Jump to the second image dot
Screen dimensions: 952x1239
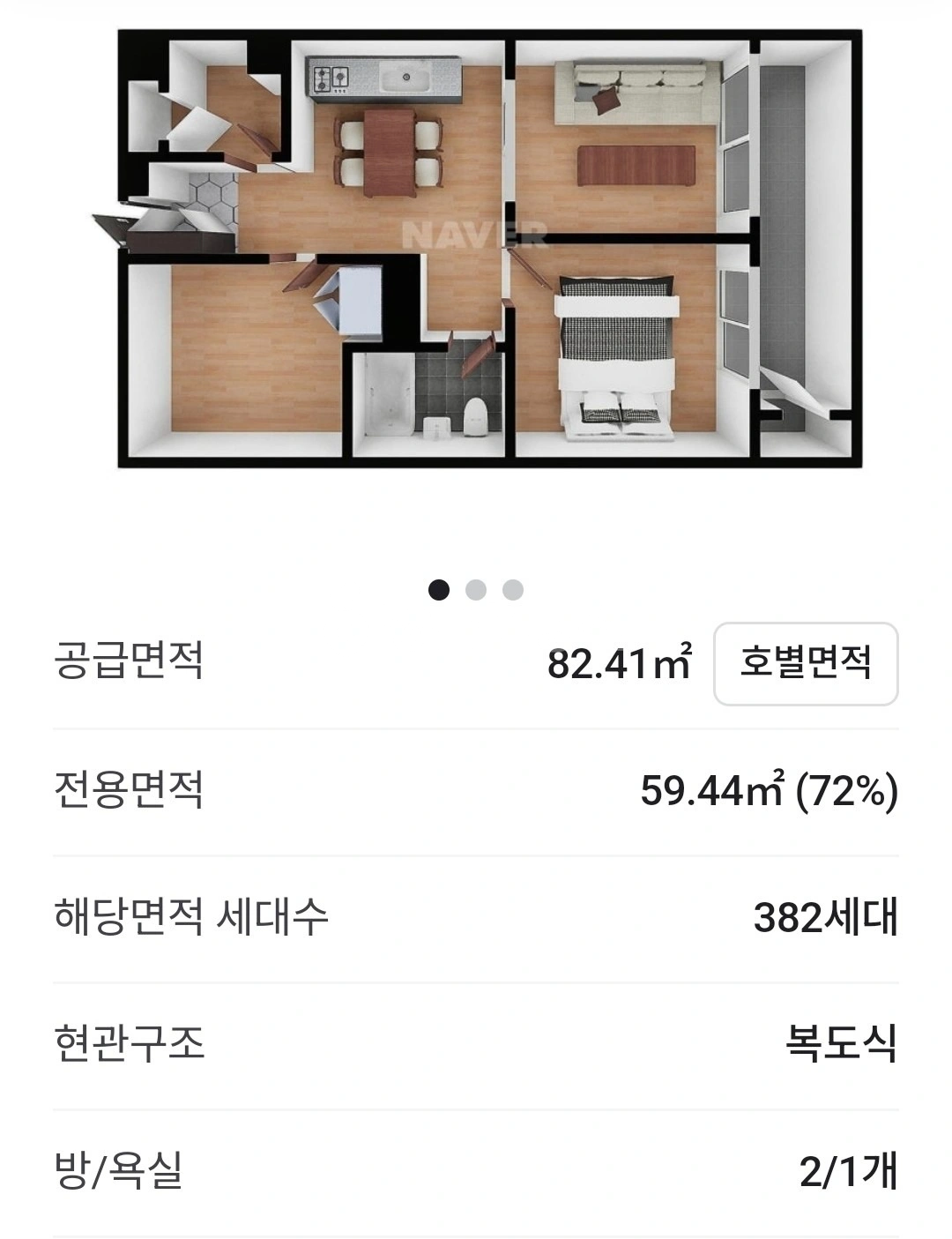(476, 590)
